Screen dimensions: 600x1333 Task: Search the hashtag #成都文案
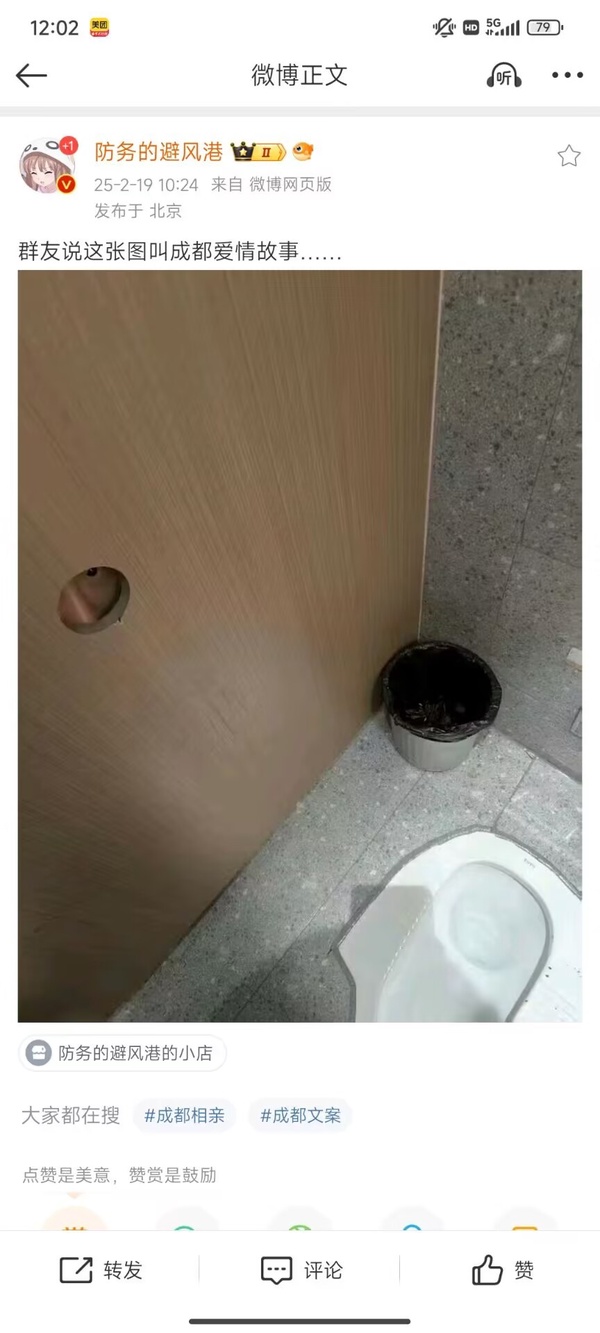[300, 1115]
